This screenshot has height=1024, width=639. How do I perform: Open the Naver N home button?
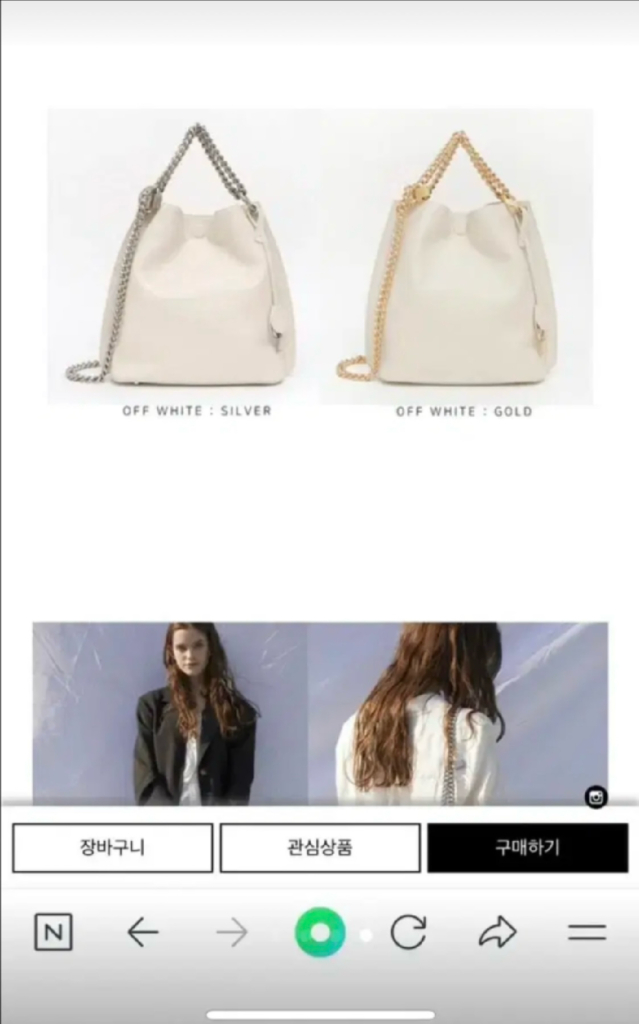click(x=53, y=932)
